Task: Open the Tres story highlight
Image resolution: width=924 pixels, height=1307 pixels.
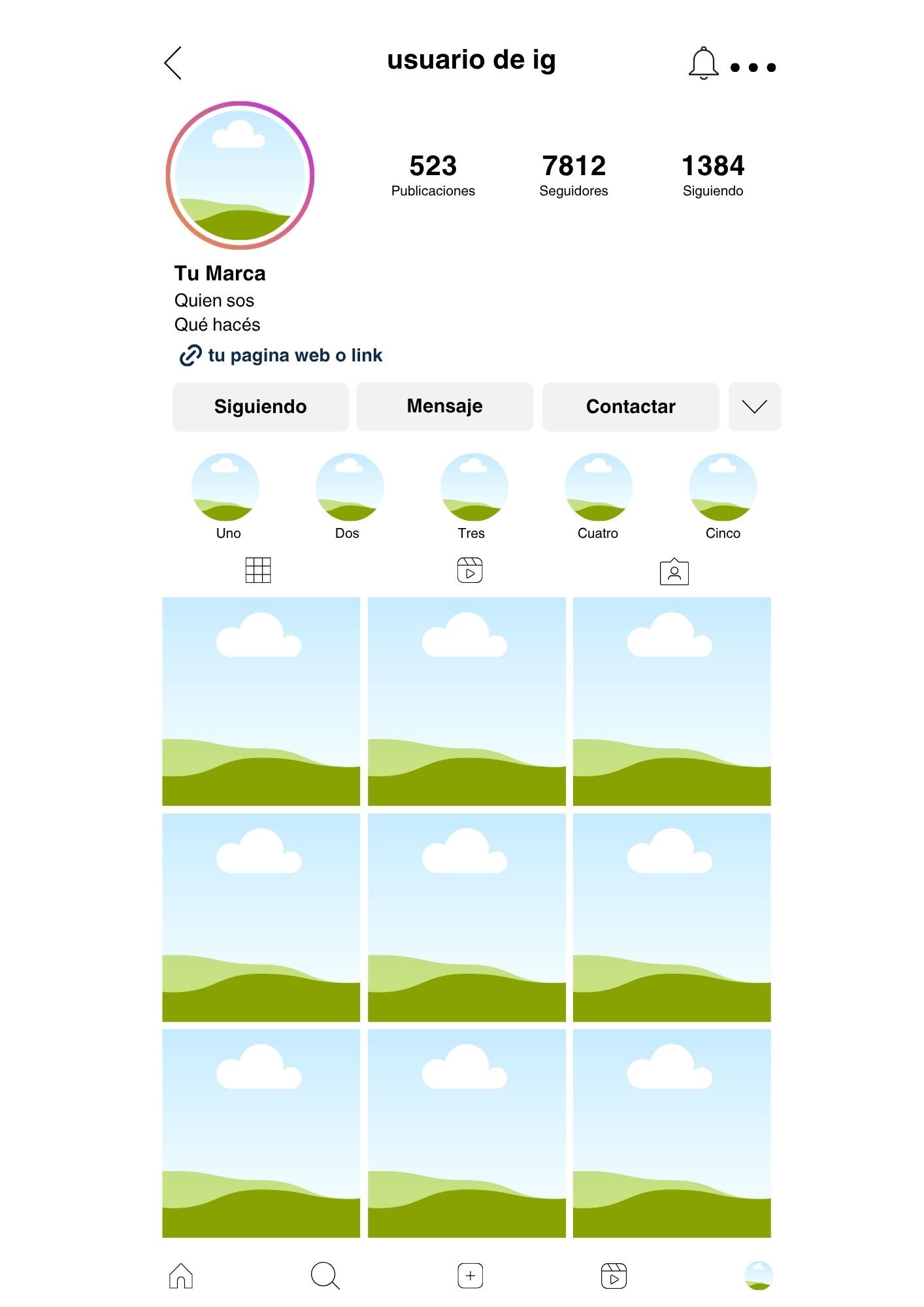Action: (474, 488)
